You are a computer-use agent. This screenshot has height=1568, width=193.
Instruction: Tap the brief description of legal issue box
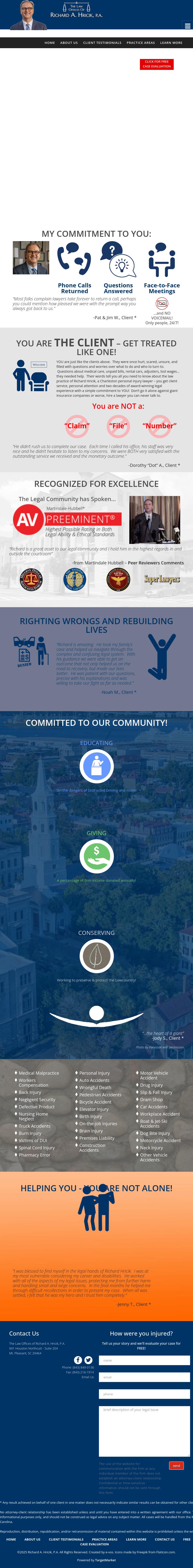pyautogui.click(x=144, y=1430)
